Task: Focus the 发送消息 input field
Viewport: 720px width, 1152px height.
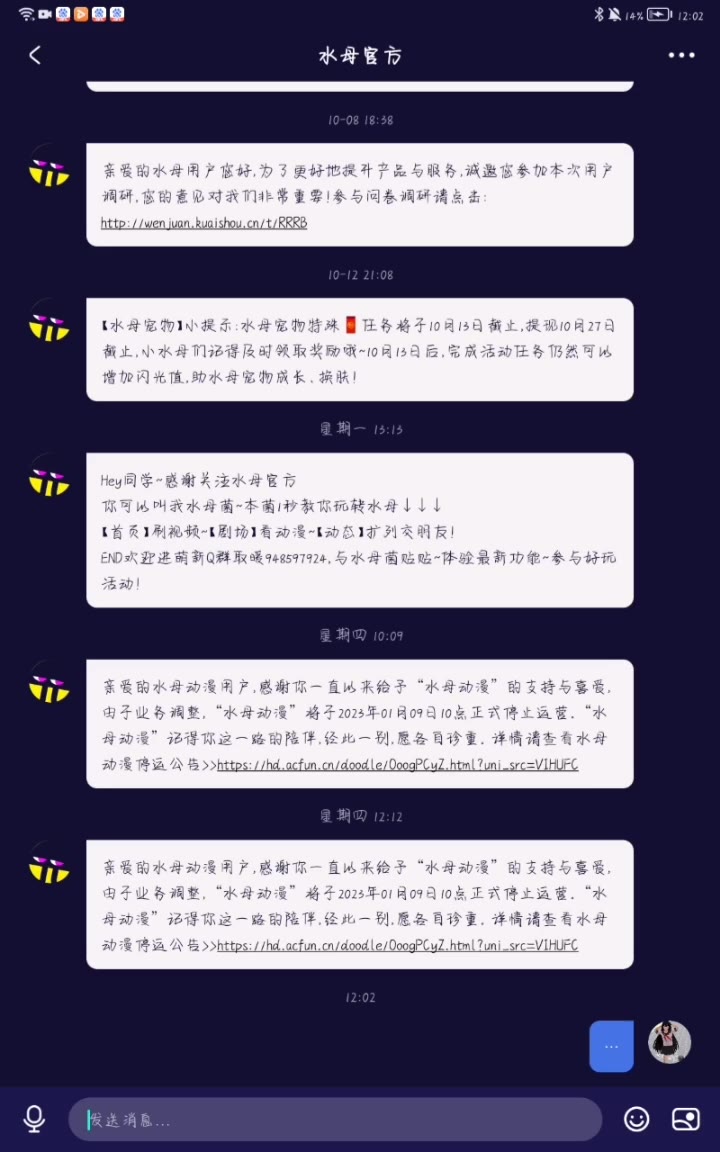Action: [x=335, y=1120]
